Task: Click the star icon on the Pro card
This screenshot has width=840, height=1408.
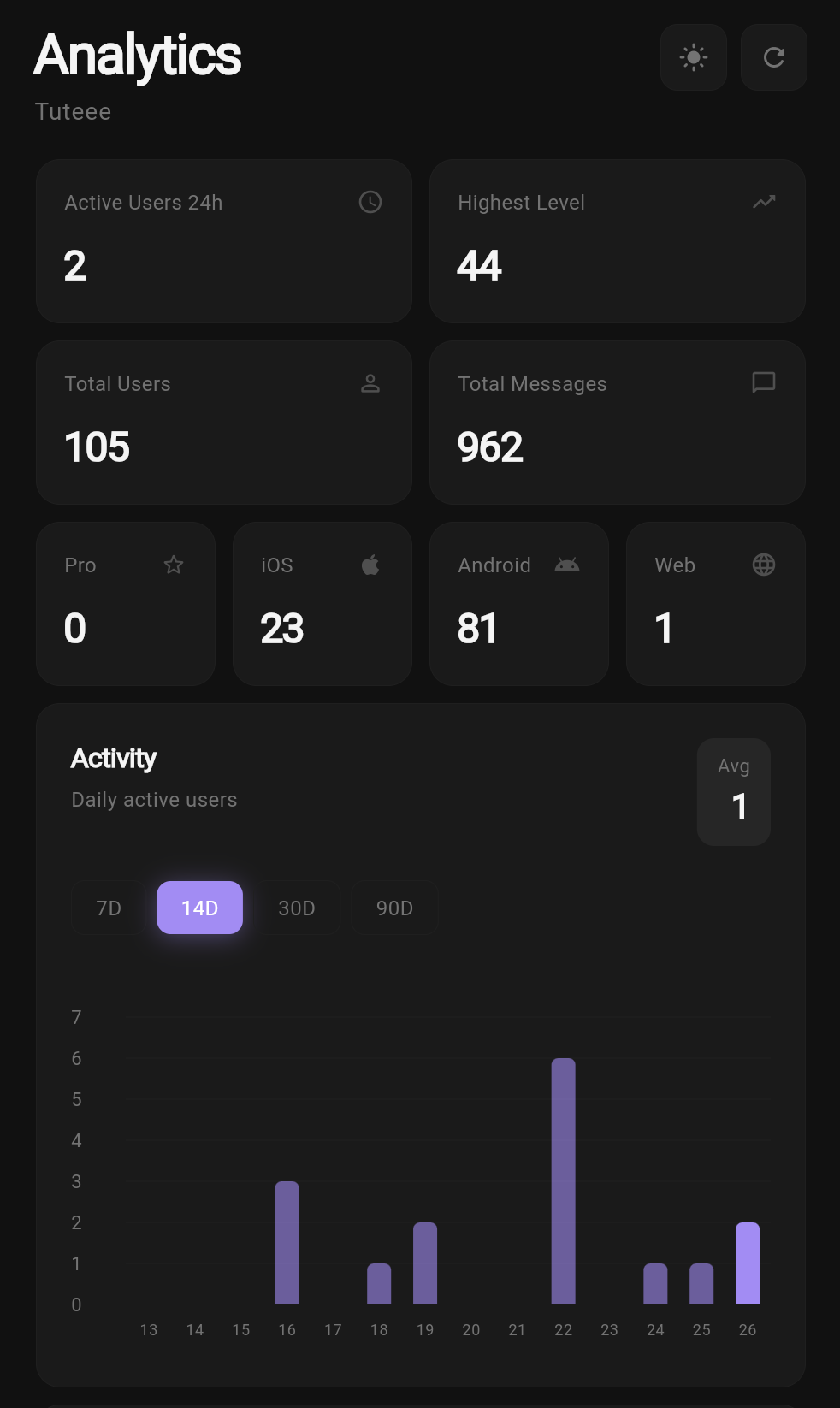Action: pyautogui.click(x=174, y=565)
